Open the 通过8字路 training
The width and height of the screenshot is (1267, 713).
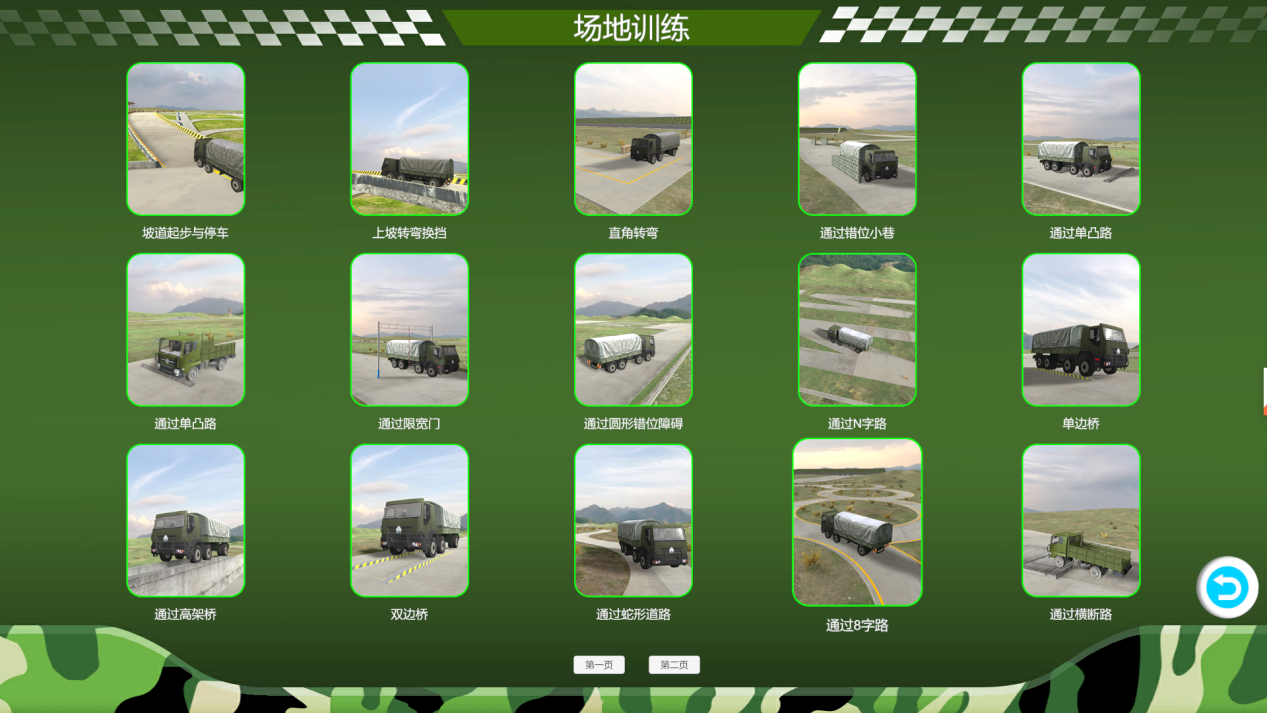(x=857, y=522)
